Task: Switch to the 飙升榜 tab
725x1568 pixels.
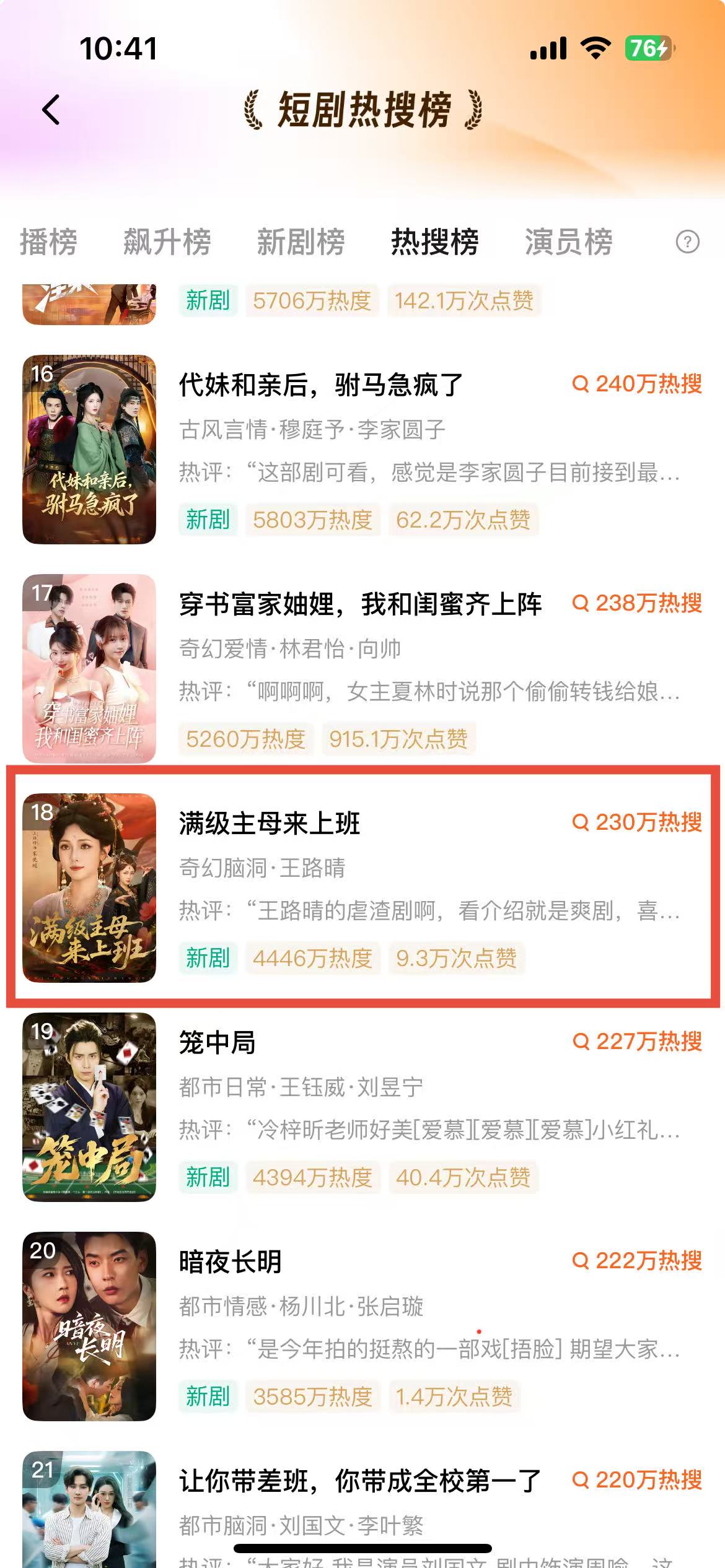Action: coord(167,242)
